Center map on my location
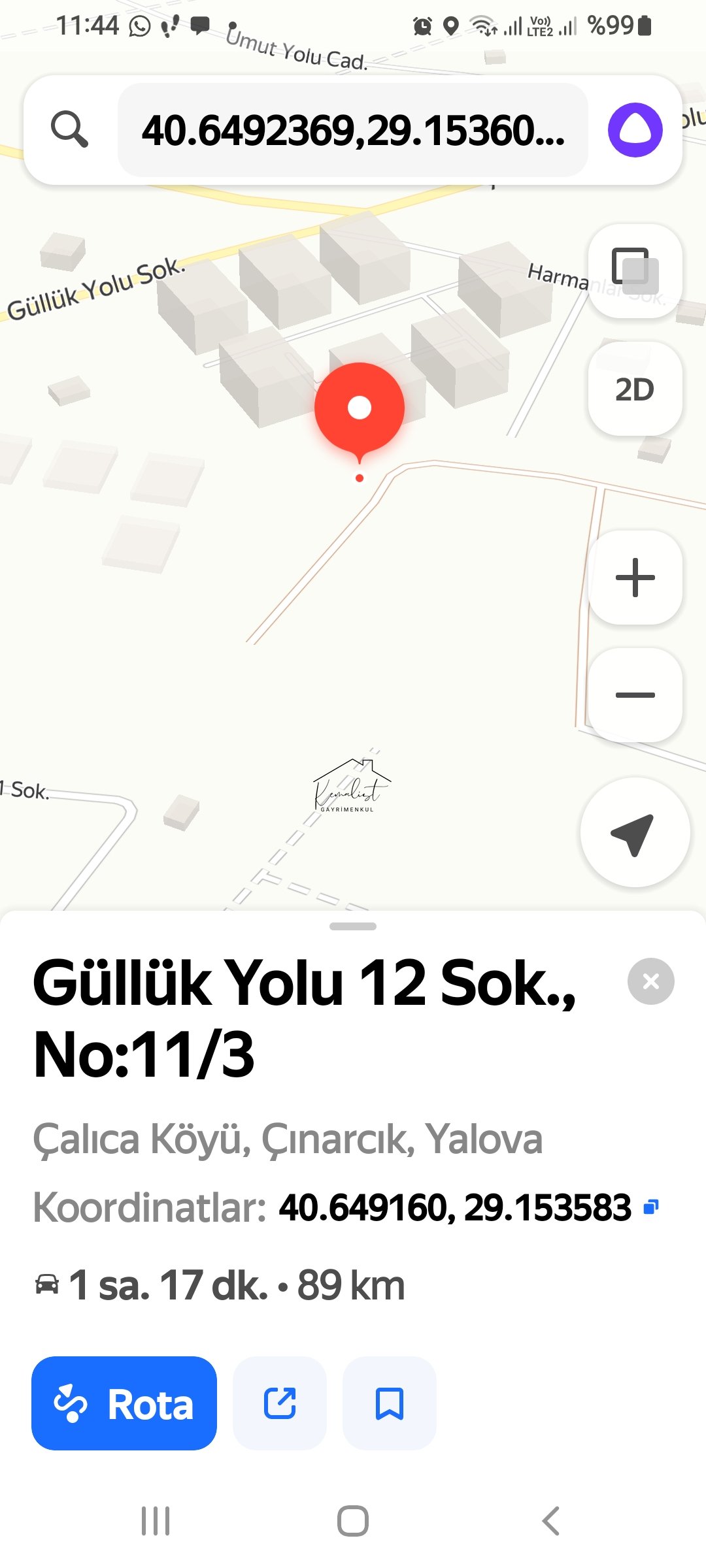The image size is (706, 1568). [635, 832]
